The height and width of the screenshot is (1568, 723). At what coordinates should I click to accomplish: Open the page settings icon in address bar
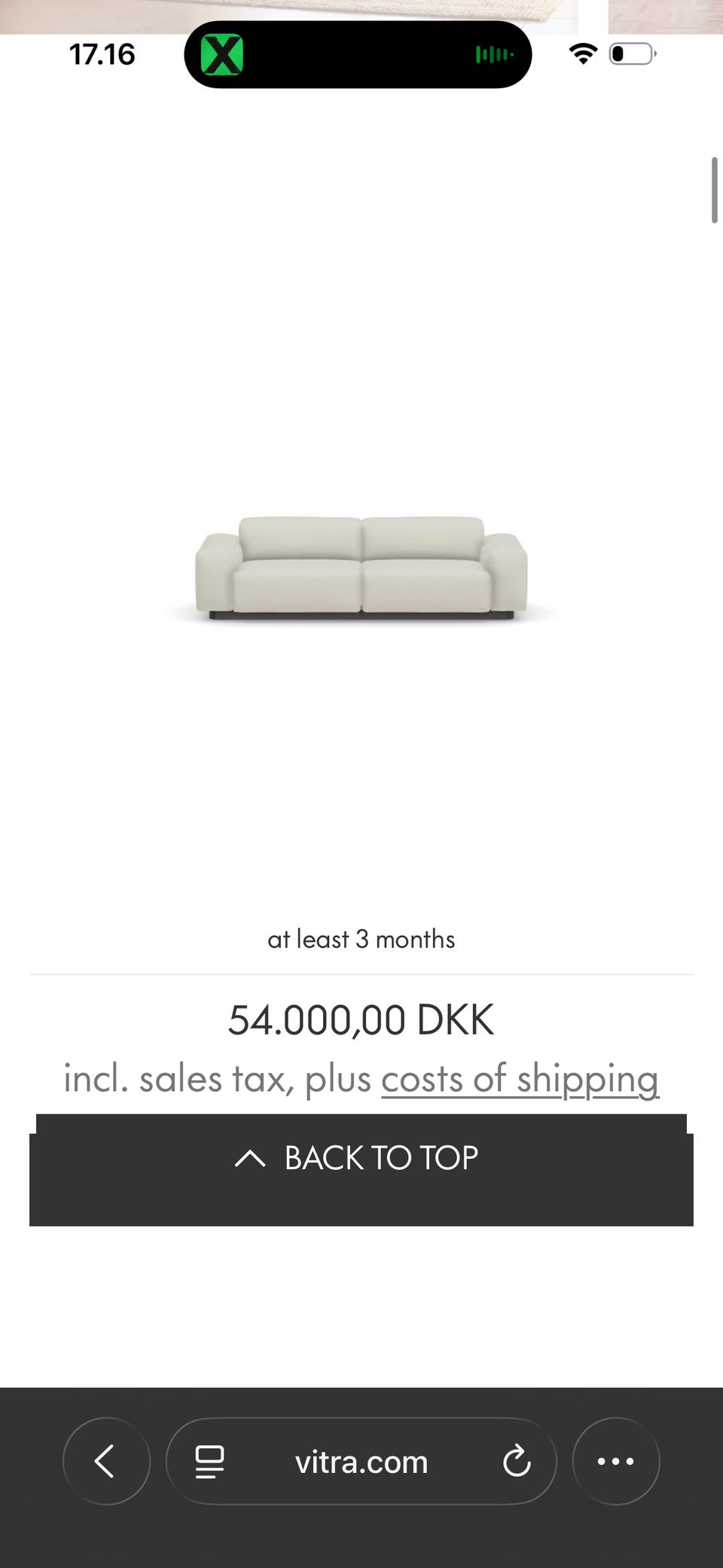click(x=209, y=1461)
